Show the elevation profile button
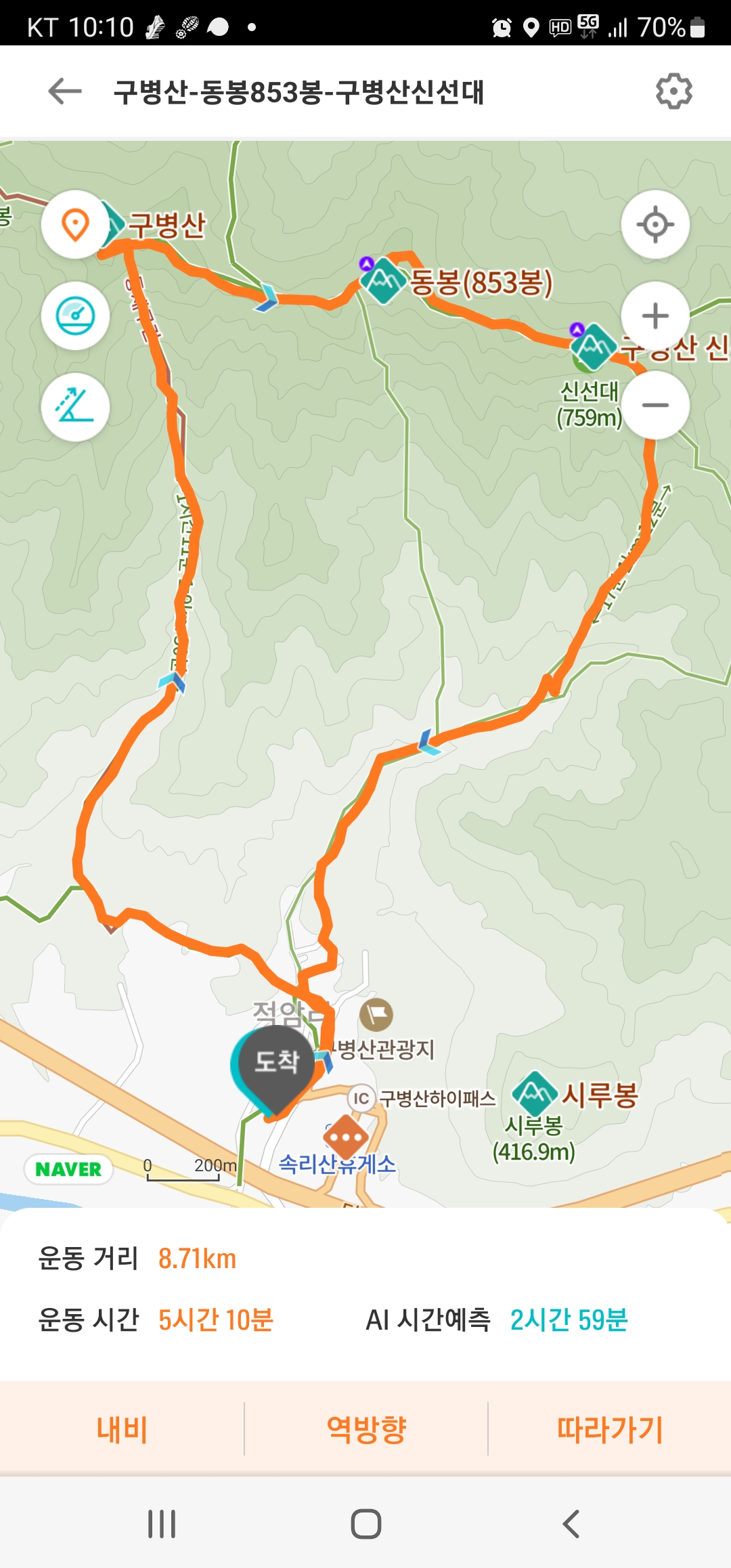This screenshot has height=1568, width=731. click(x=75, y=407)
